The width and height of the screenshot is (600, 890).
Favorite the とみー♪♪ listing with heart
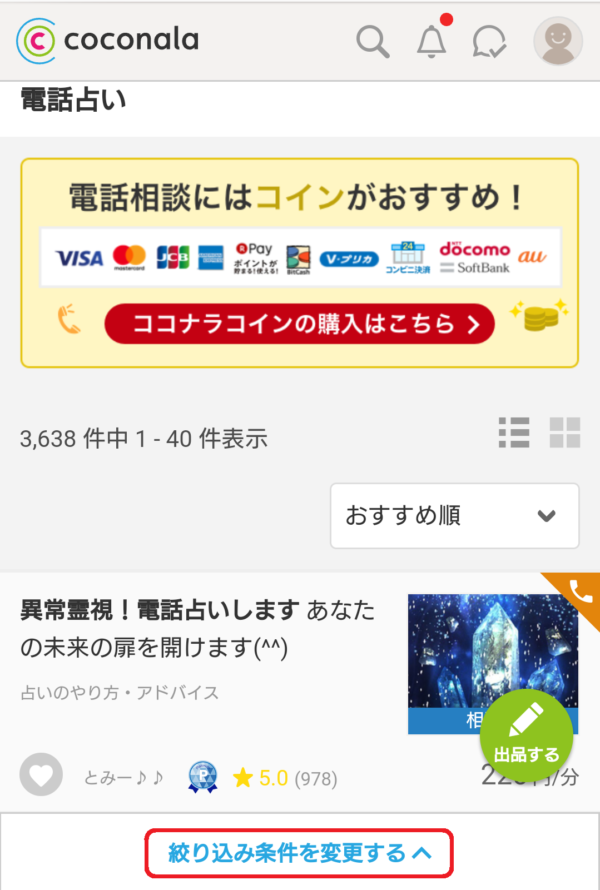pos(41,775)
